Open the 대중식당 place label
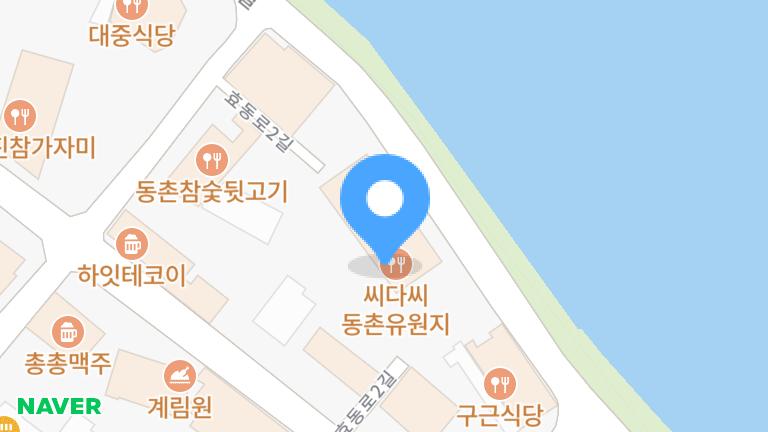 [x=132, y=36]
